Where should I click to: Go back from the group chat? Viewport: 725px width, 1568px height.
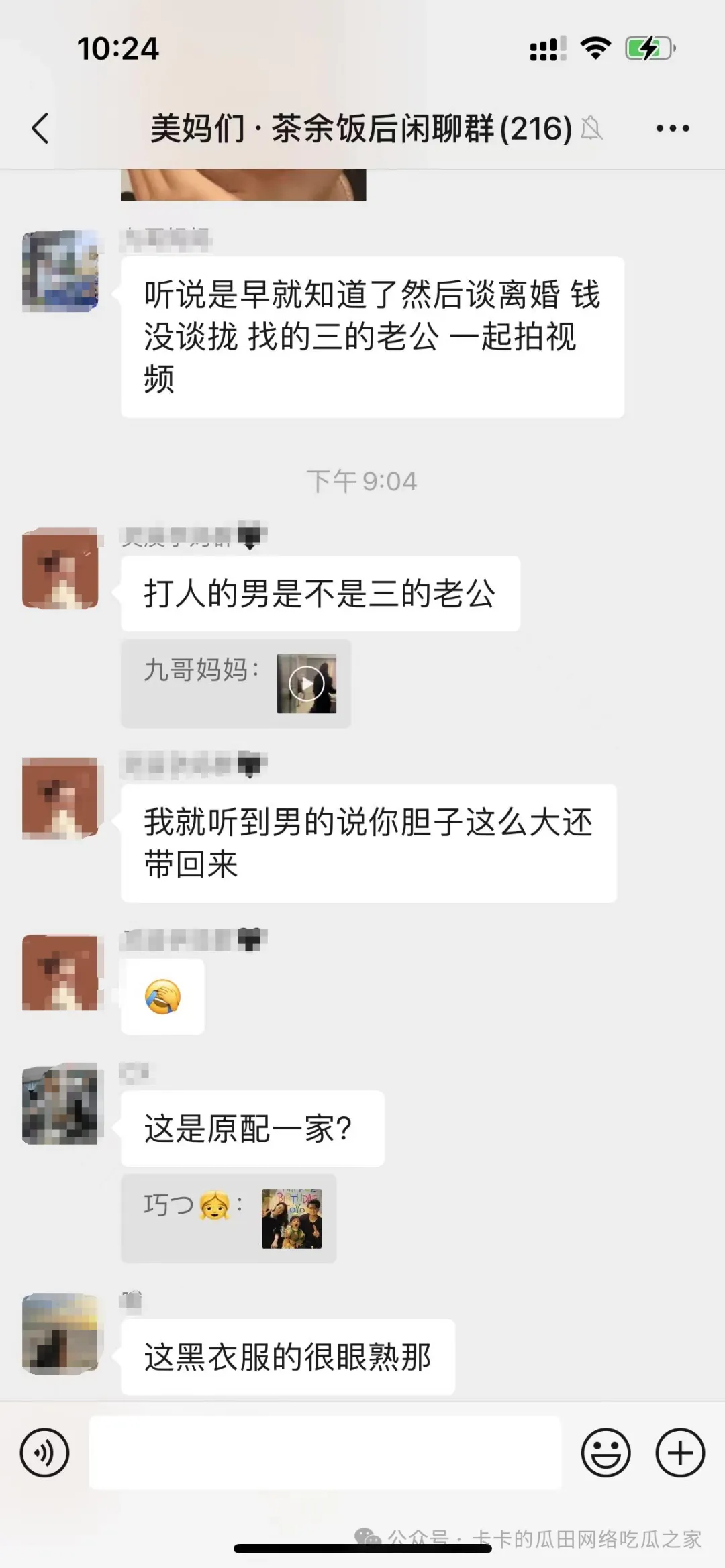coord(40,128)
